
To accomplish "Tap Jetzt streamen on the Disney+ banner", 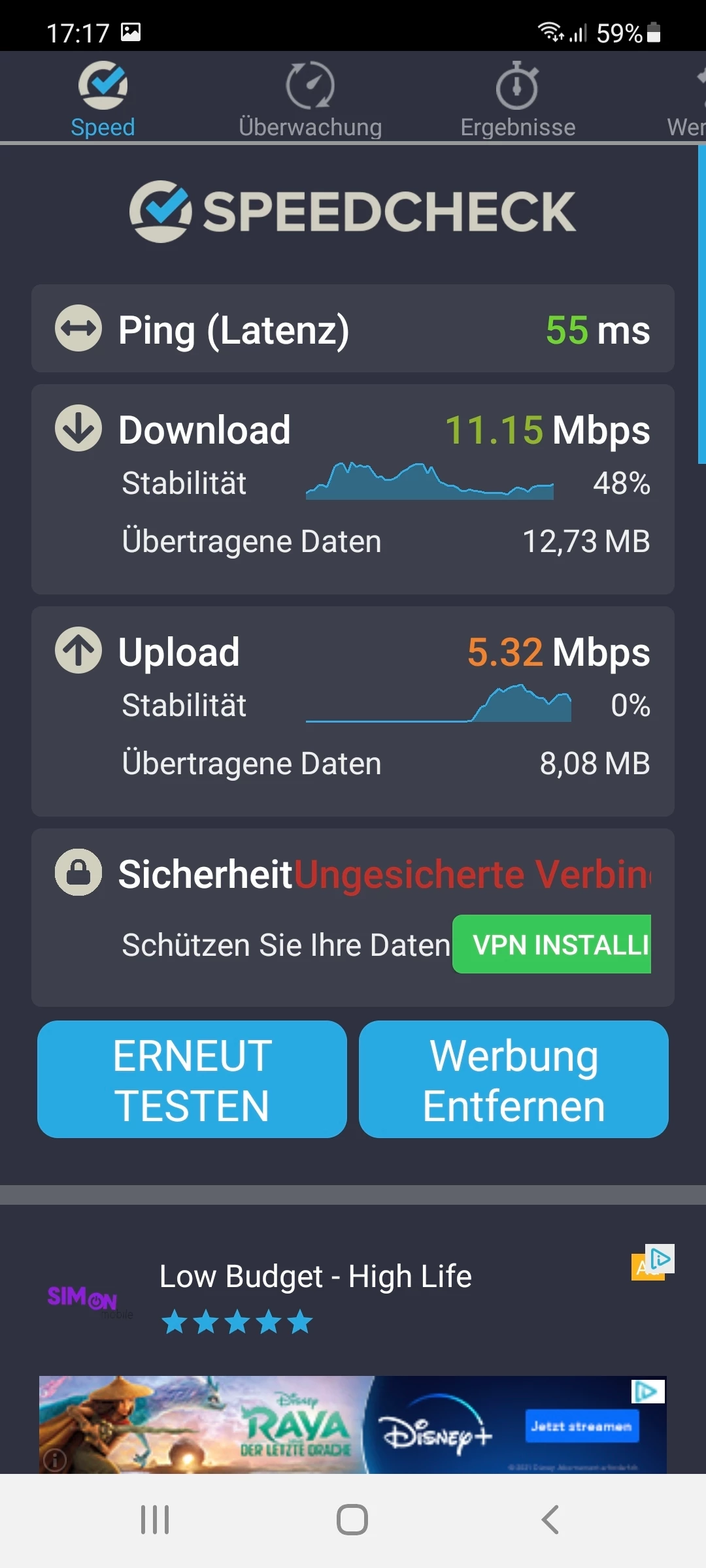I will 581,1426.
